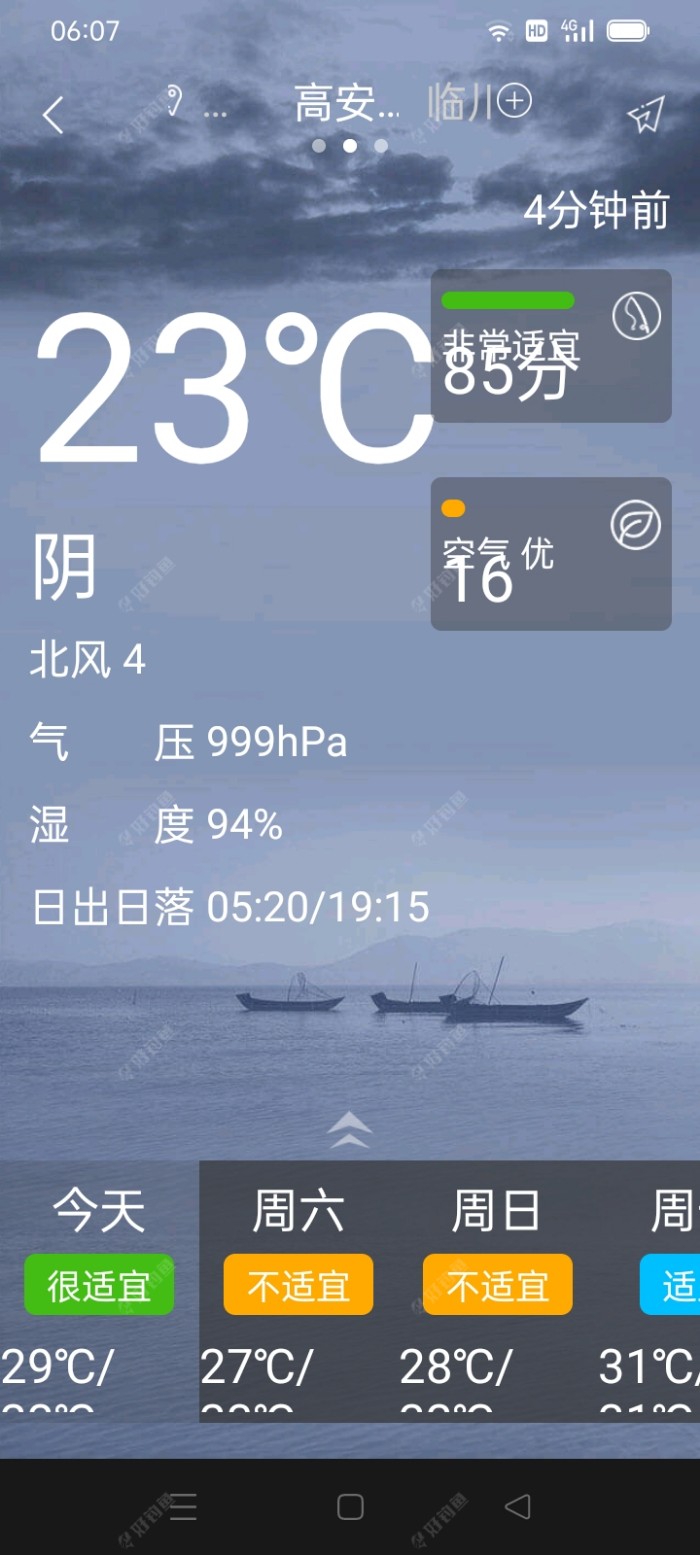Open the 非常适宜 85分 score card
The width and height of the screenshot is (700, 1555).
point(551,346)
